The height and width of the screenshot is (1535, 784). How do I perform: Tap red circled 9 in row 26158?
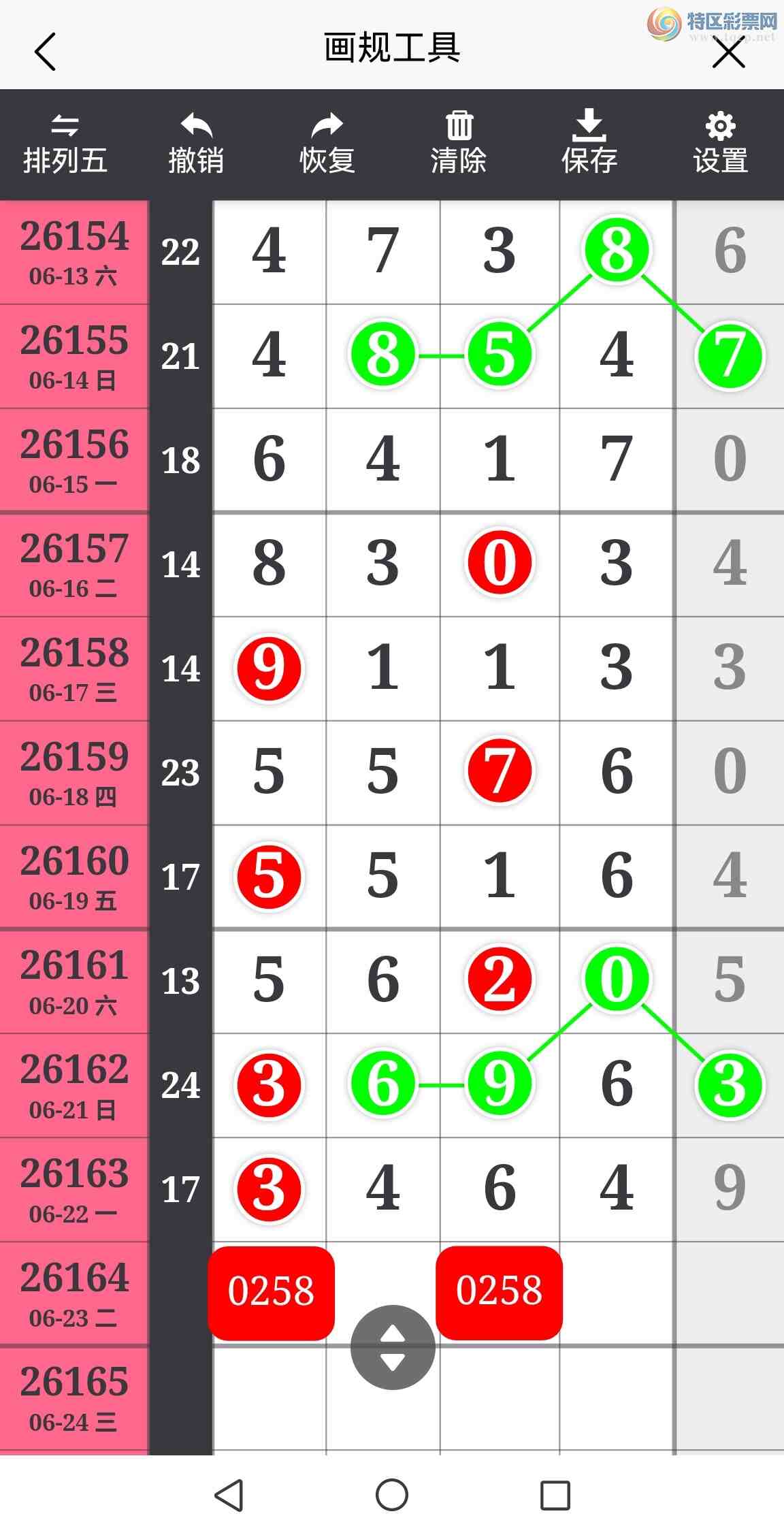(x=269, y=668)
